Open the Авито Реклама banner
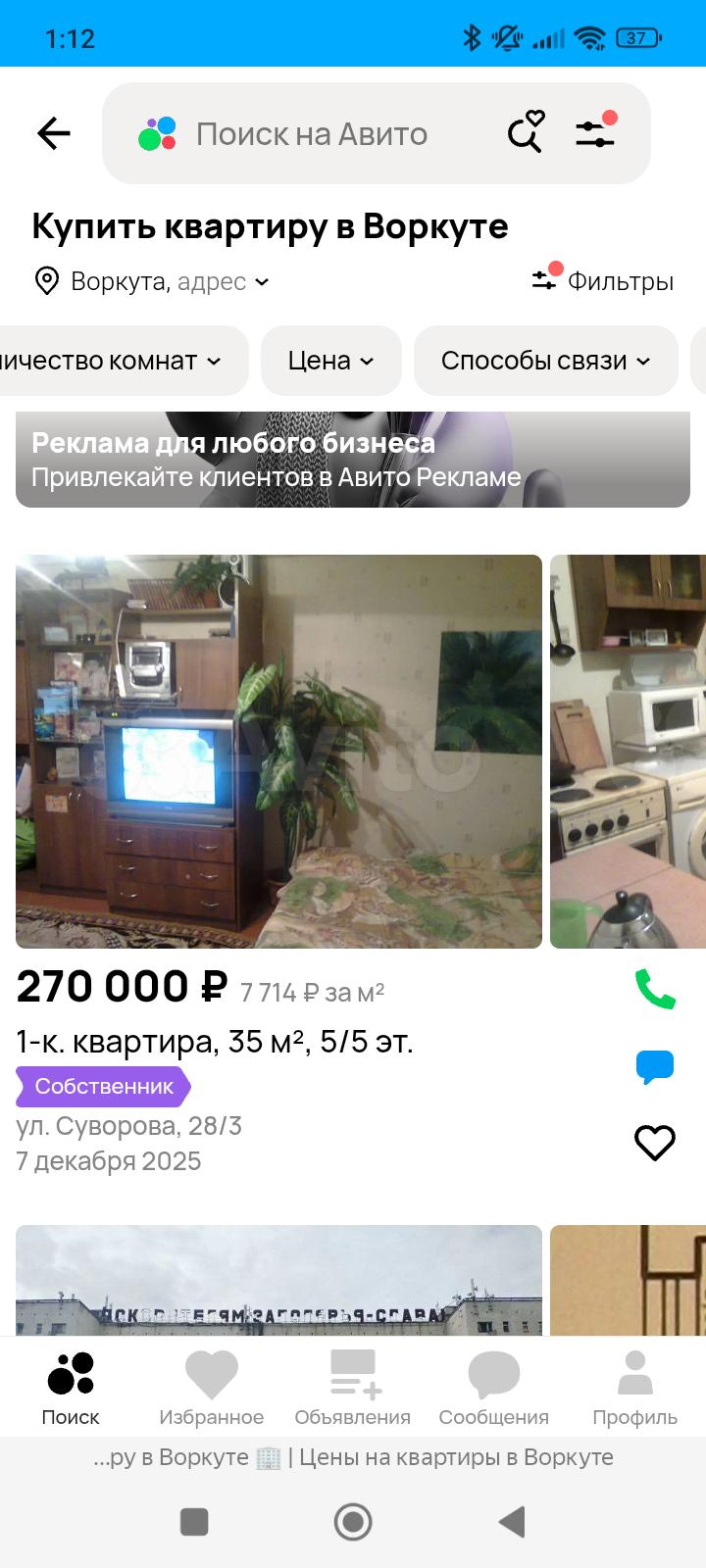706x1568 pixels. click(353, 461)
